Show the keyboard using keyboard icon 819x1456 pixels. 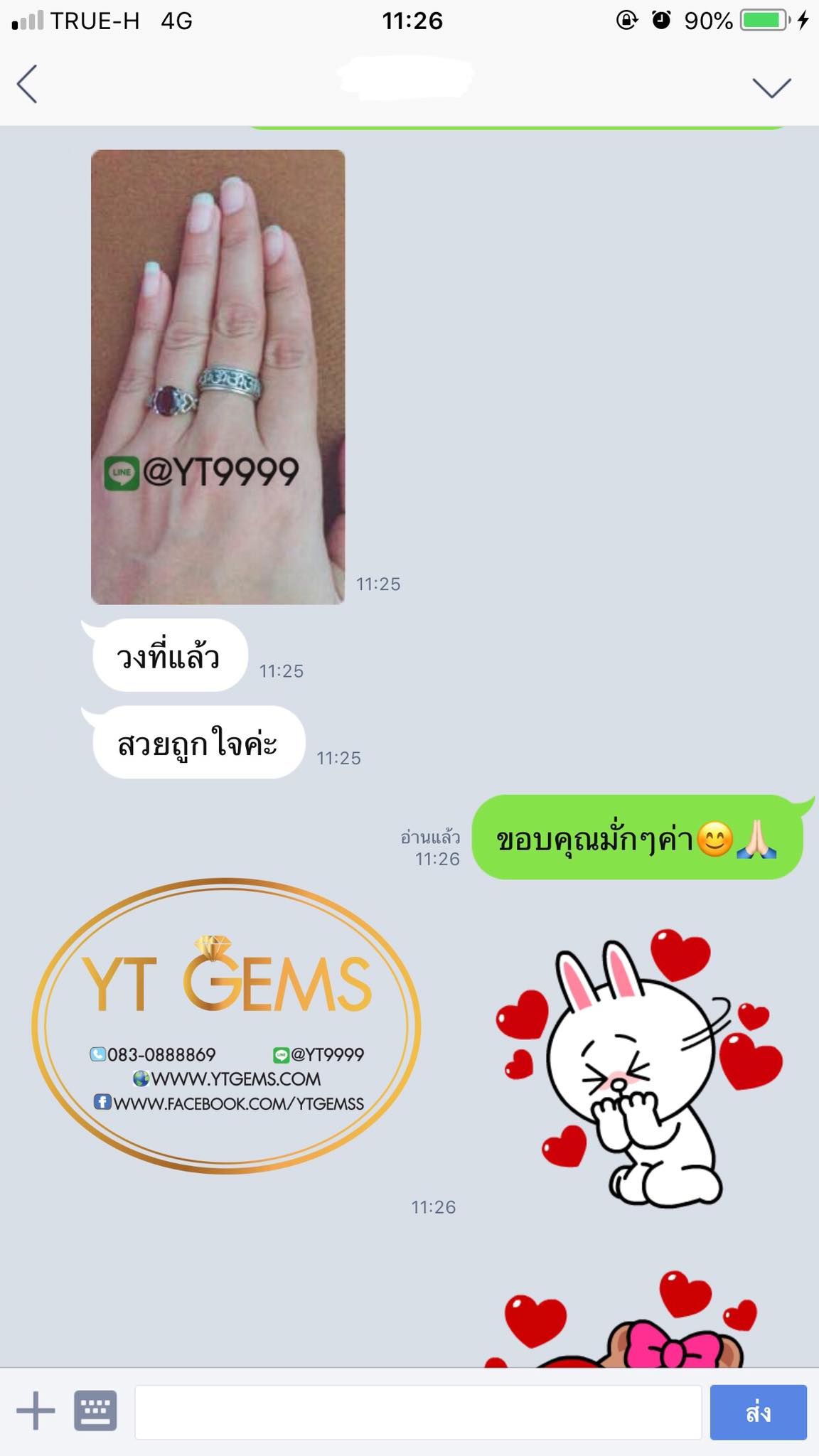tap(95, 1410)
